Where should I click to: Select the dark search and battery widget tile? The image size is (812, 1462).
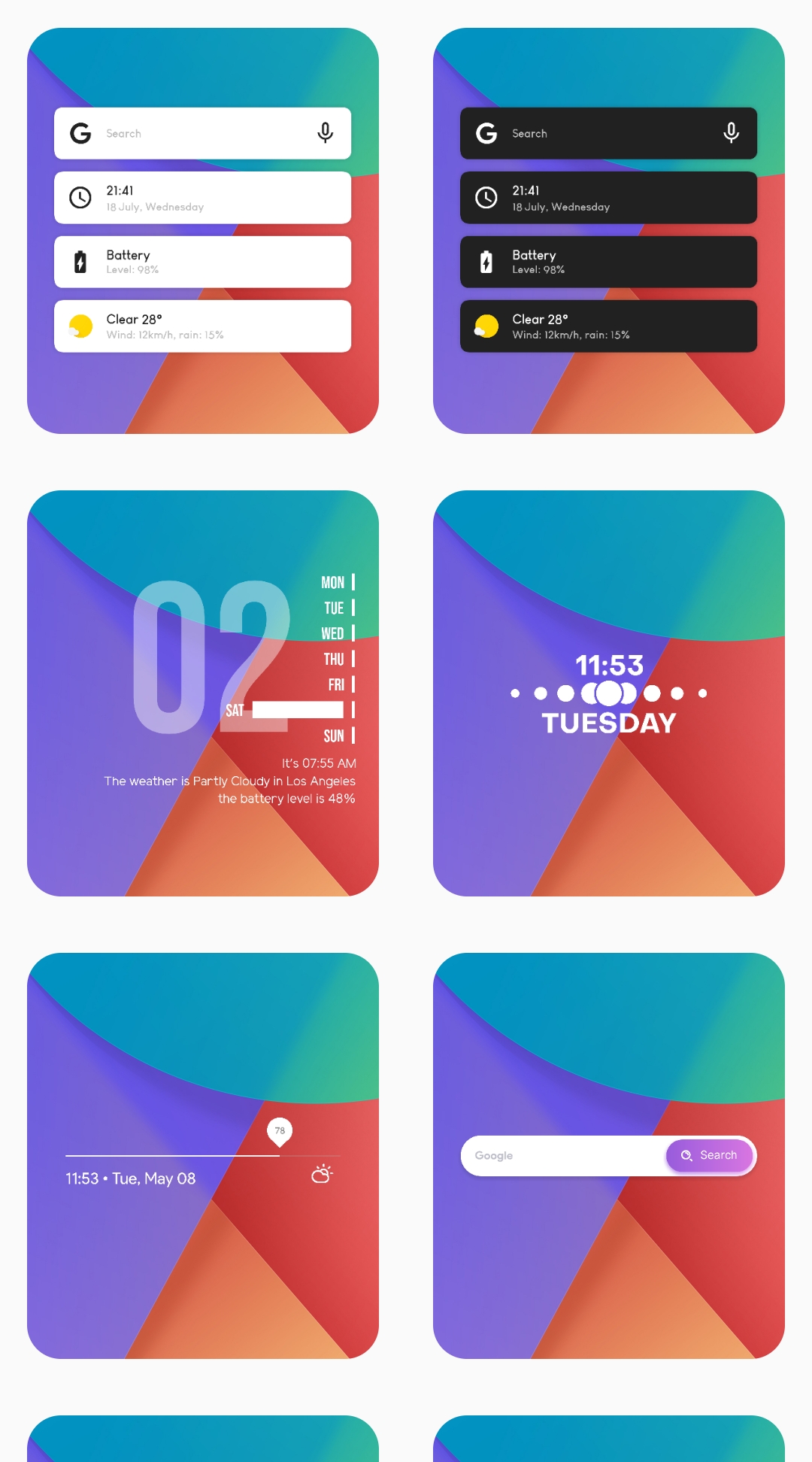point(609,231)
